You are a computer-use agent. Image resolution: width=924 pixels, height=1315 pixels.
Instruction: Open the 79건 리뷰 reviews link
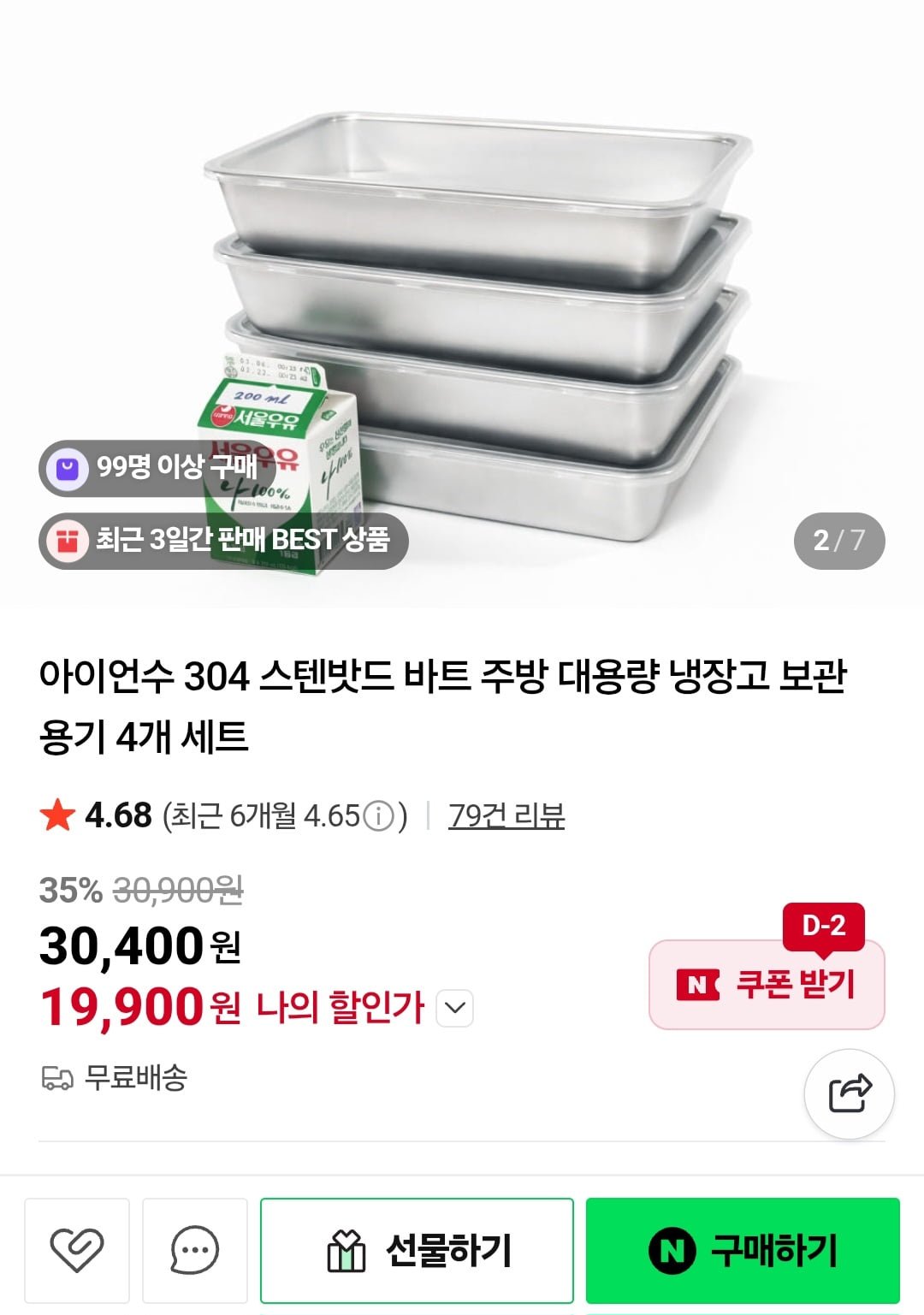[506, 815]
